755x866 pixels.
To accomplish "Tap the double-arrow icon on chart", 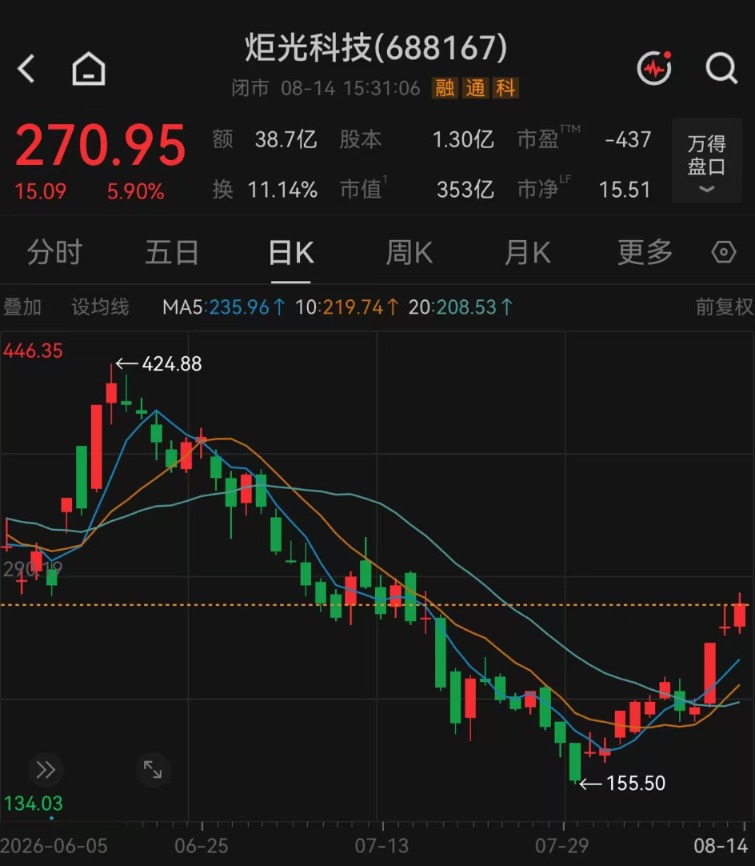I will (x=45, y=769).
